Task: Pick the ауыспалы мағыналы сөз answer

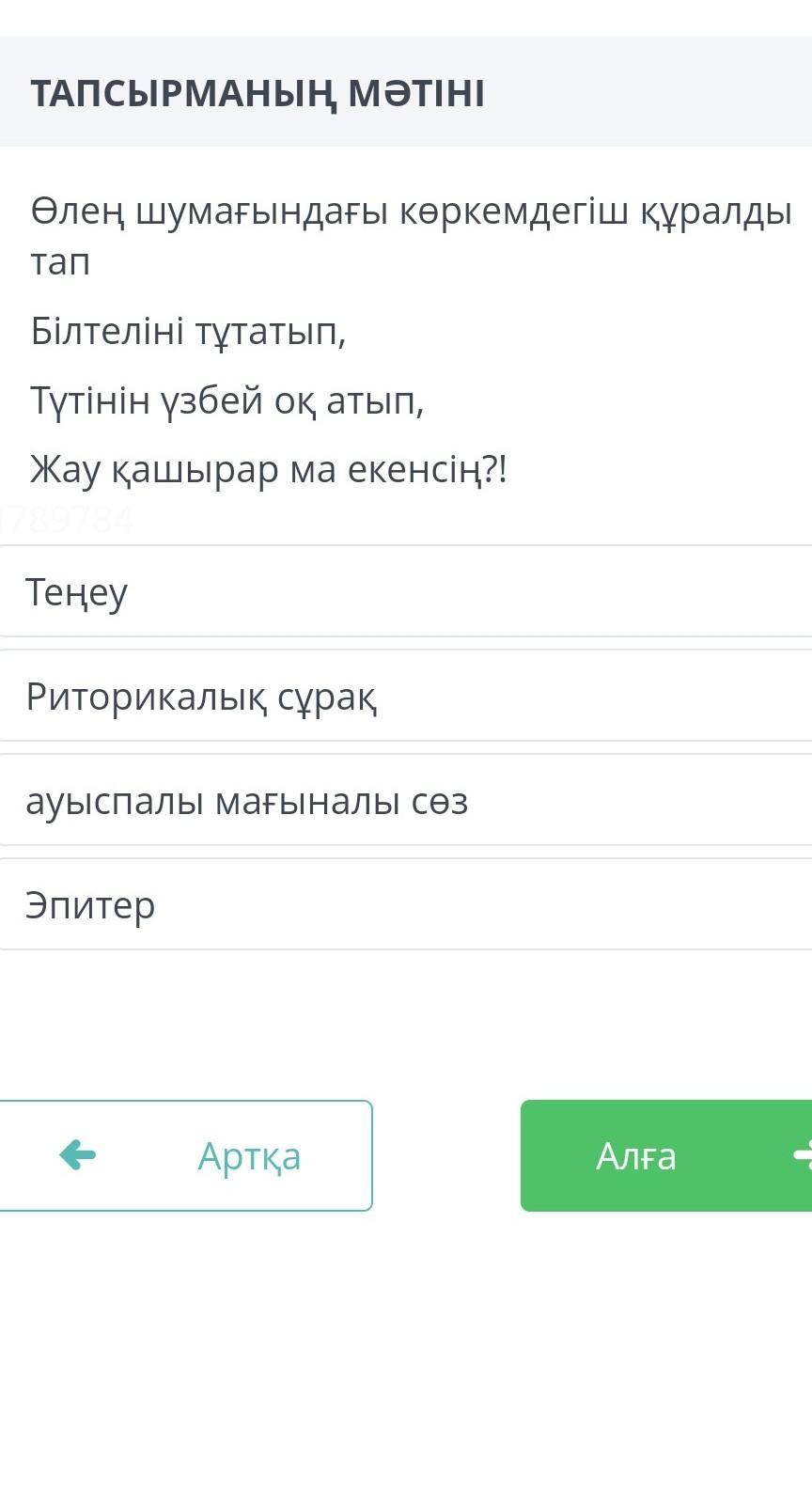Action: pos(404,801)
